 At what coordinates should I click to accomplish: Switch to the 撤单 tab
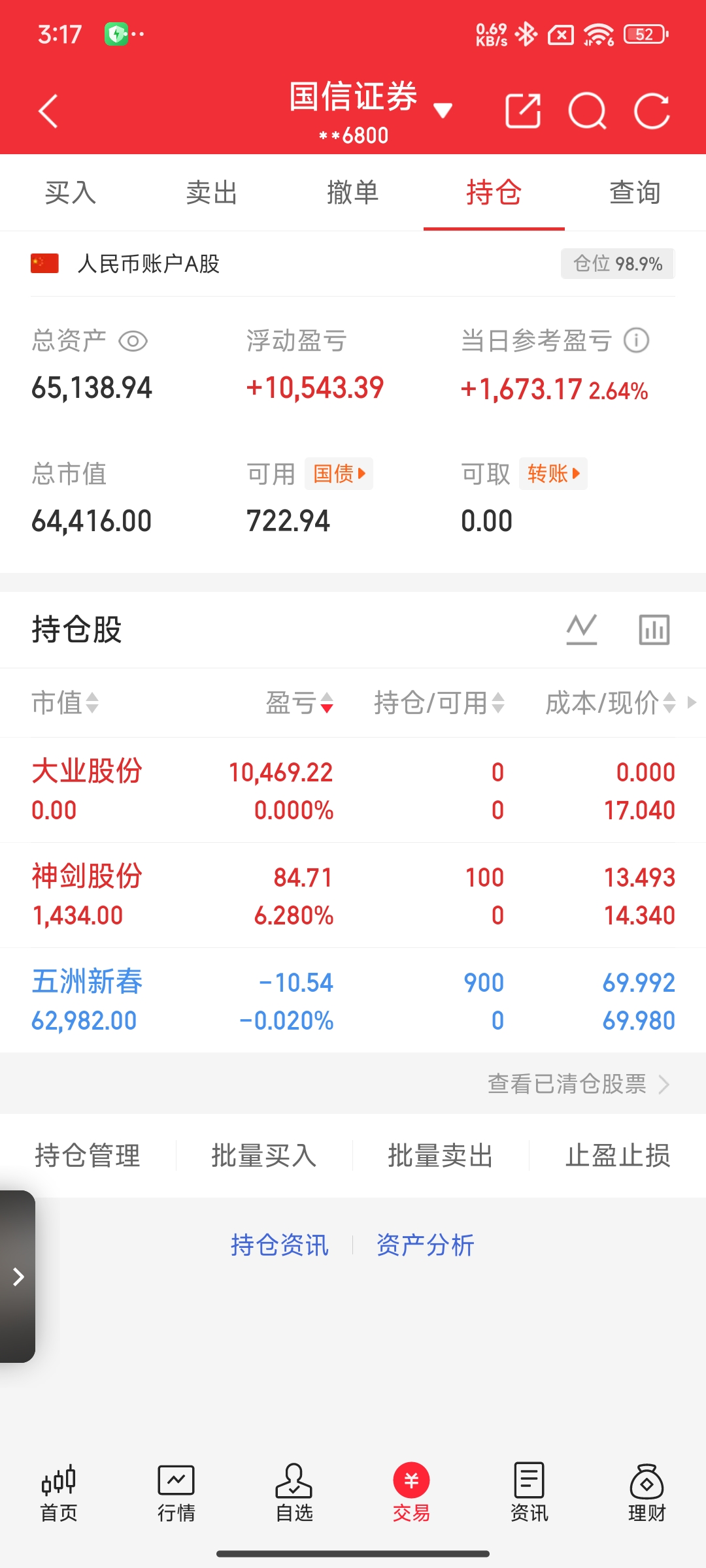pyautogui.click(x=353, y=193)
